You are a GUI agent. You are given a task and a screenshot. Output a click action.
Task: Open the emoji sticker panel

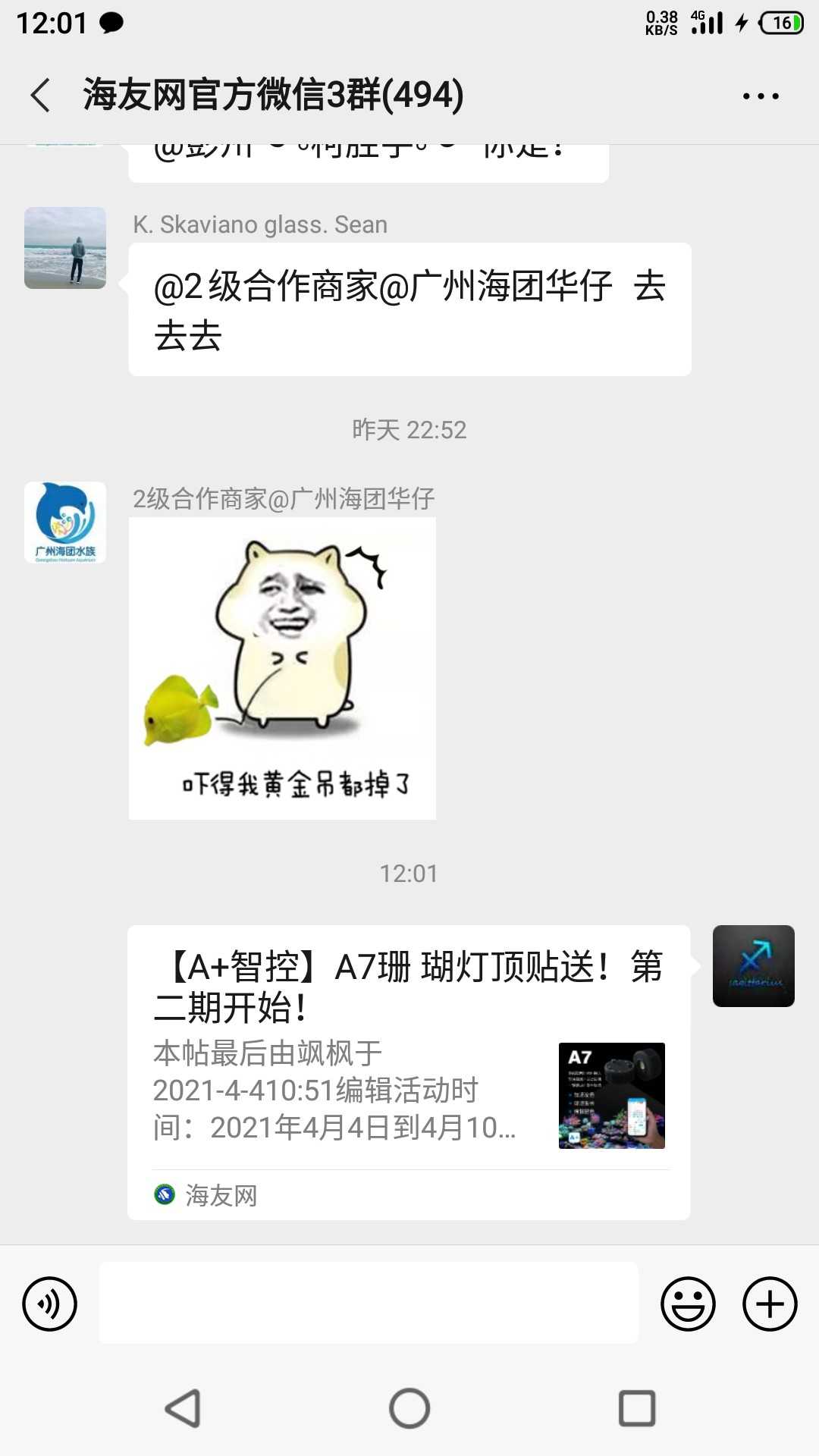coord(688,1304)
